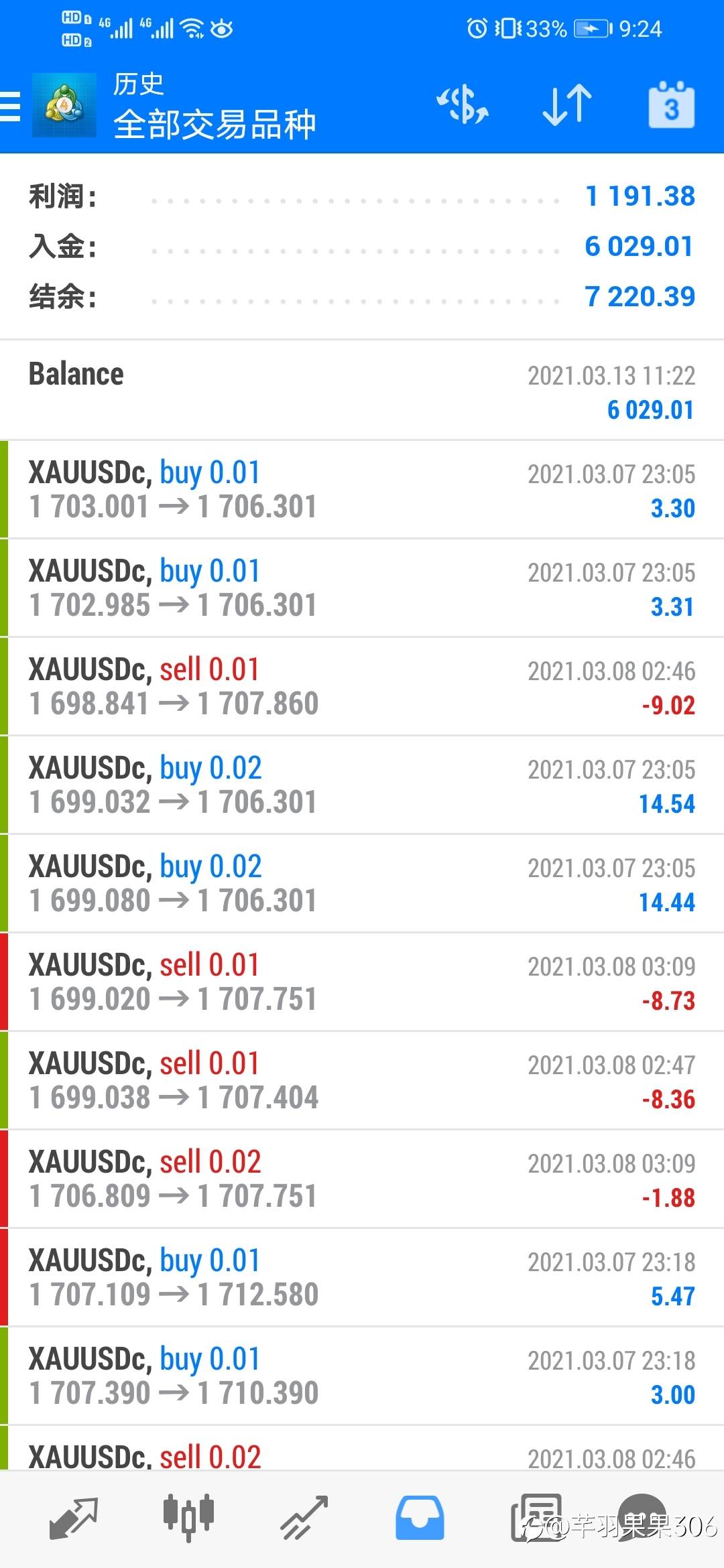Open the symbol filter icon
This screenshot has width=724, height=1568.
[463, 105]
